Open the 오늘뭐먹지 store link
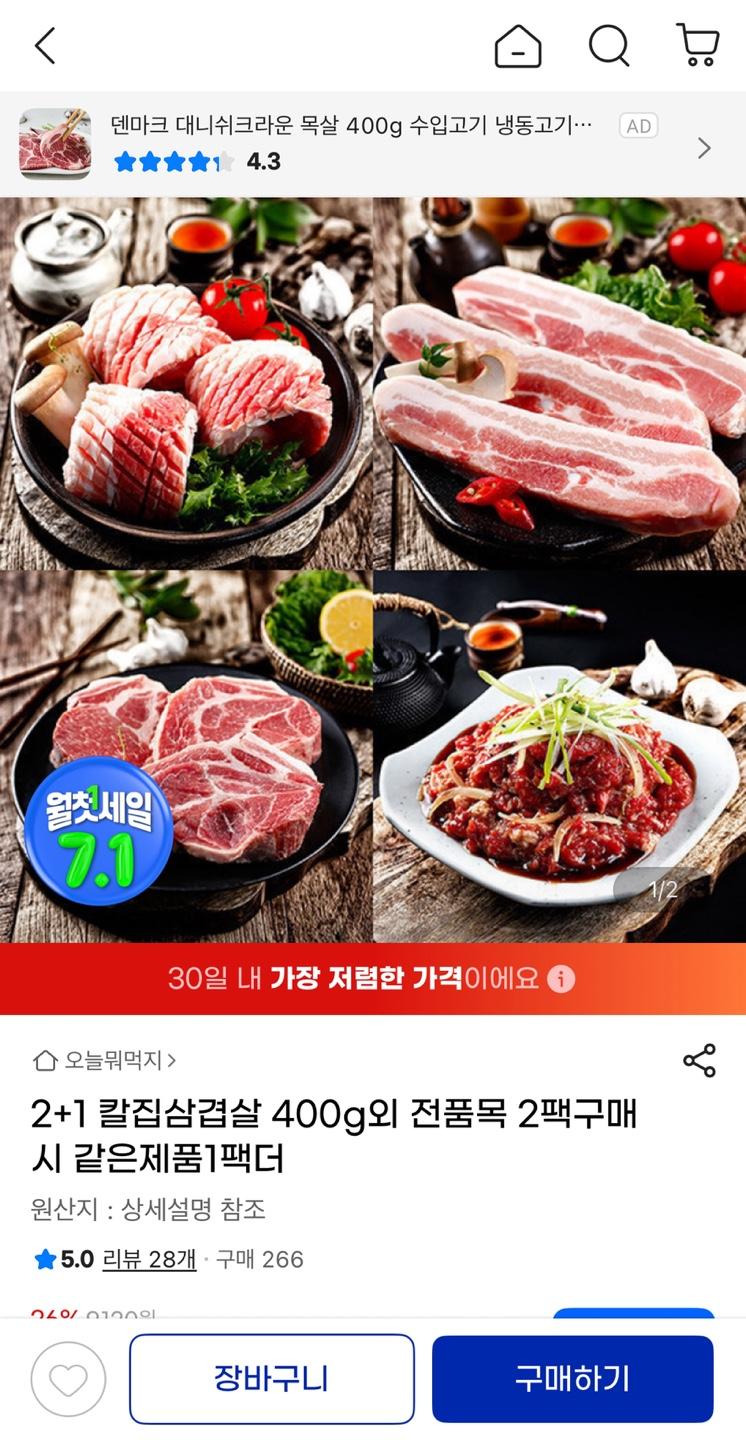The height and width of the screenshot is (1440, 746). tap(105, 1060)
